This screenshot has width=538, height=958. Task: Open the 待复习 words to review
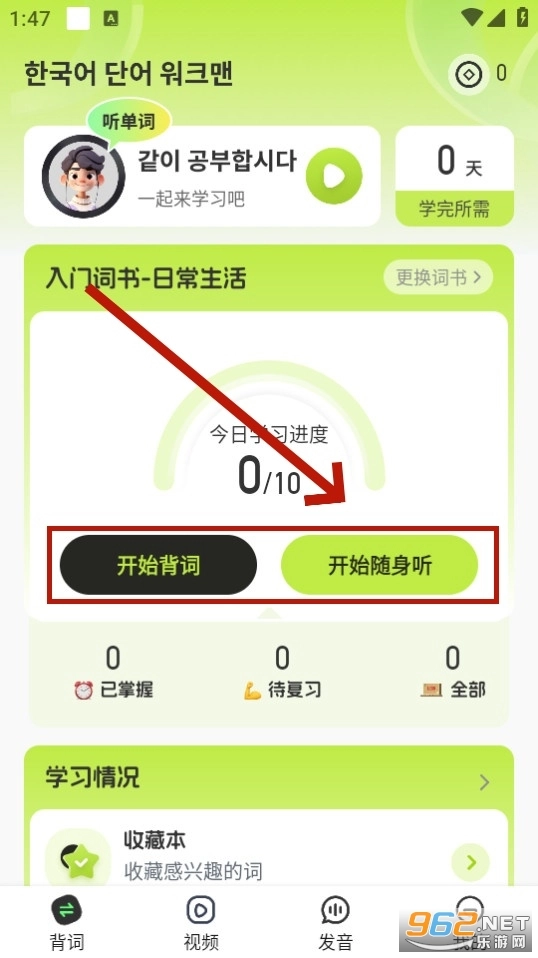coord(282,673)
